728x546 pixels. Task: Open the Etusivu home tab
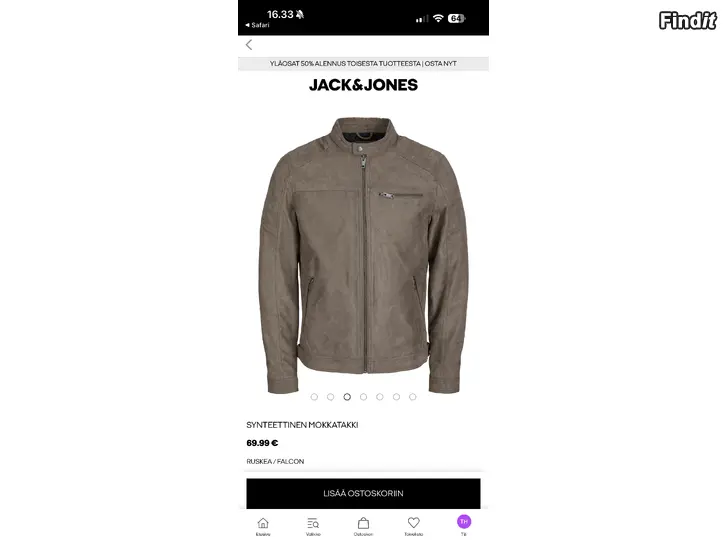tap(263, 525)
